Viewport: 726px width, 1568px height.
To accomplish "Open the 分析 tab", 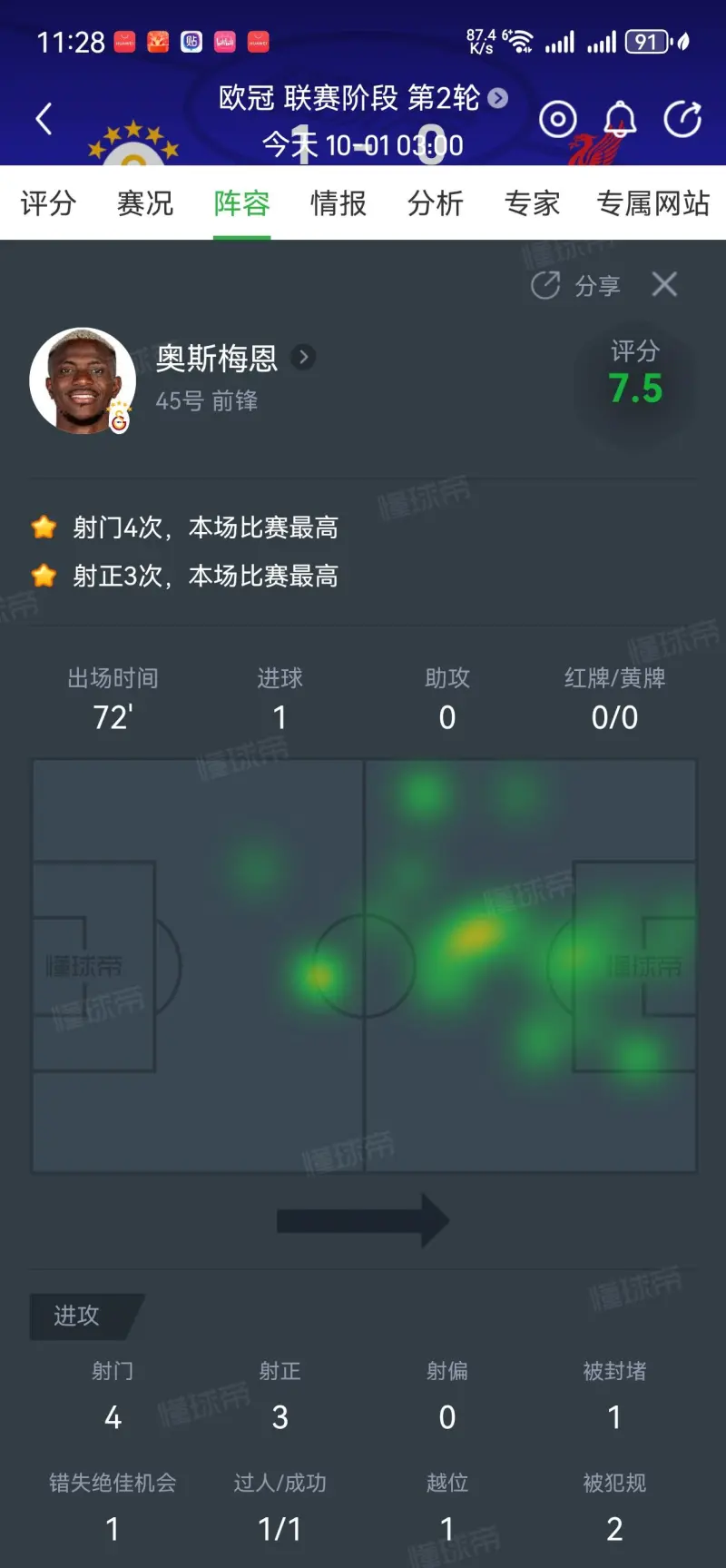I will click(x=436, y=203).
